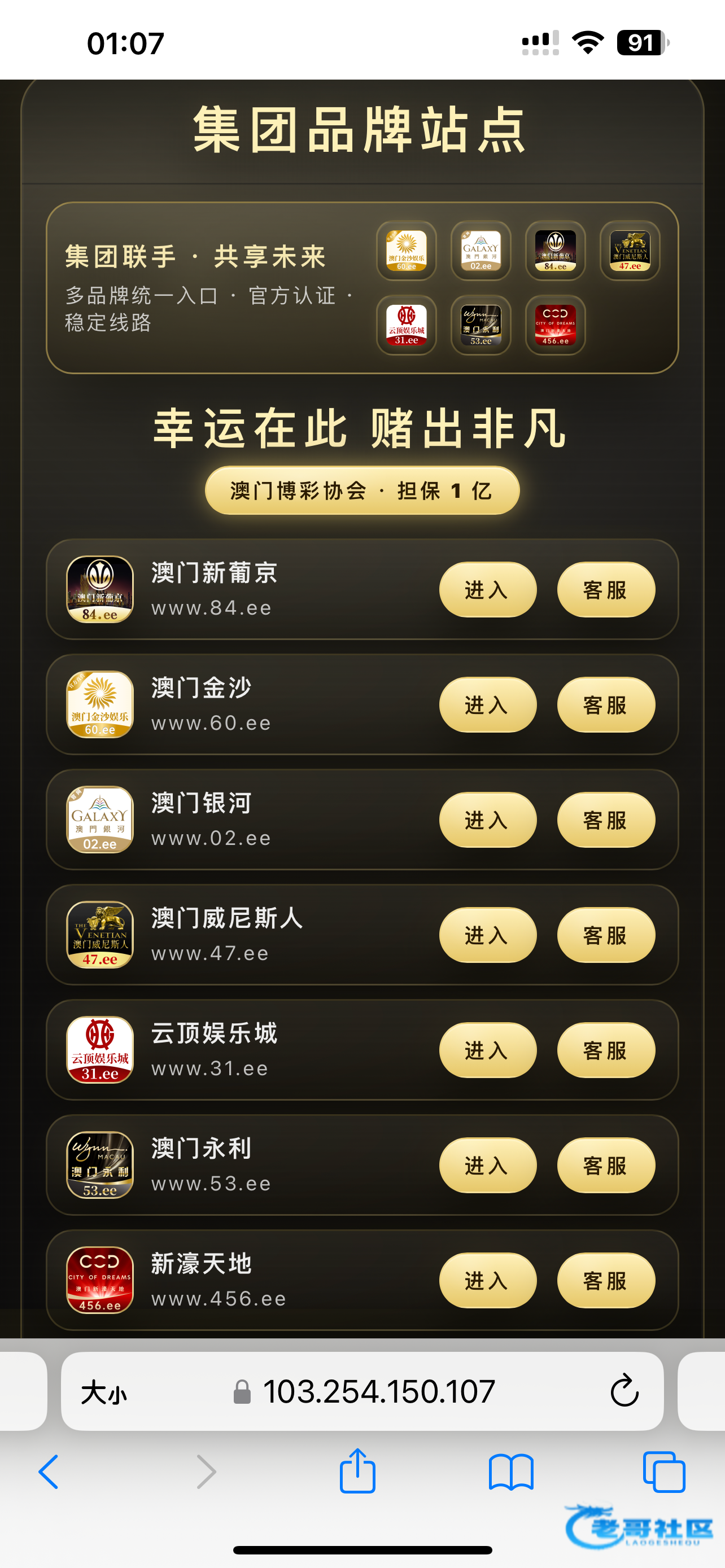The width and height of the screenshot is (725, 1568).
Task: Tap 进入 for 新濠天地
Action: [488, 1280]
